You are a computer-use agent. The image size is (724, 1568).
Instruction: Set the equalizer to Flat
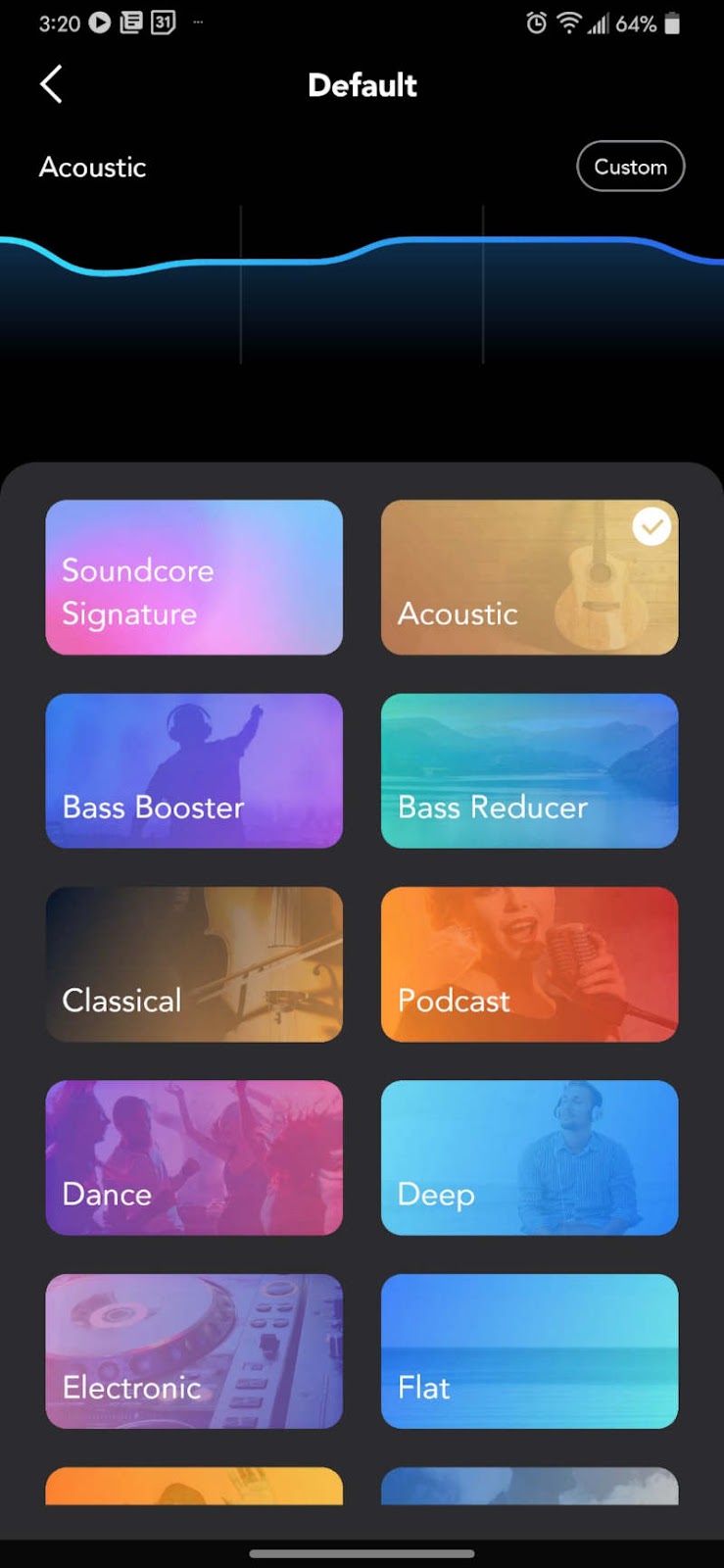[529, 1350]
